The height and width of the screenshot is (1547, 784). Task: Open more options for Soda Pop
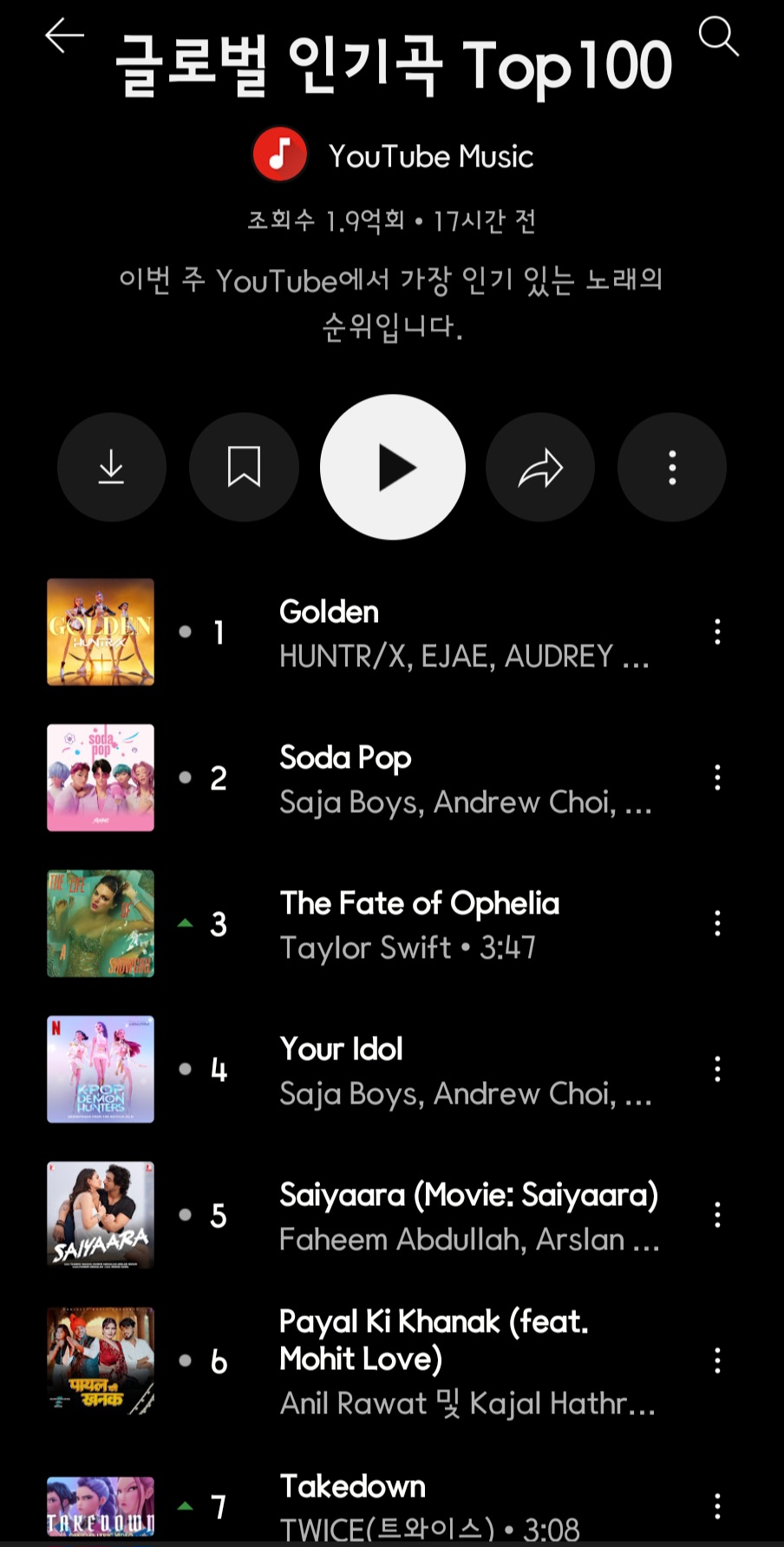tap(717, 777)
